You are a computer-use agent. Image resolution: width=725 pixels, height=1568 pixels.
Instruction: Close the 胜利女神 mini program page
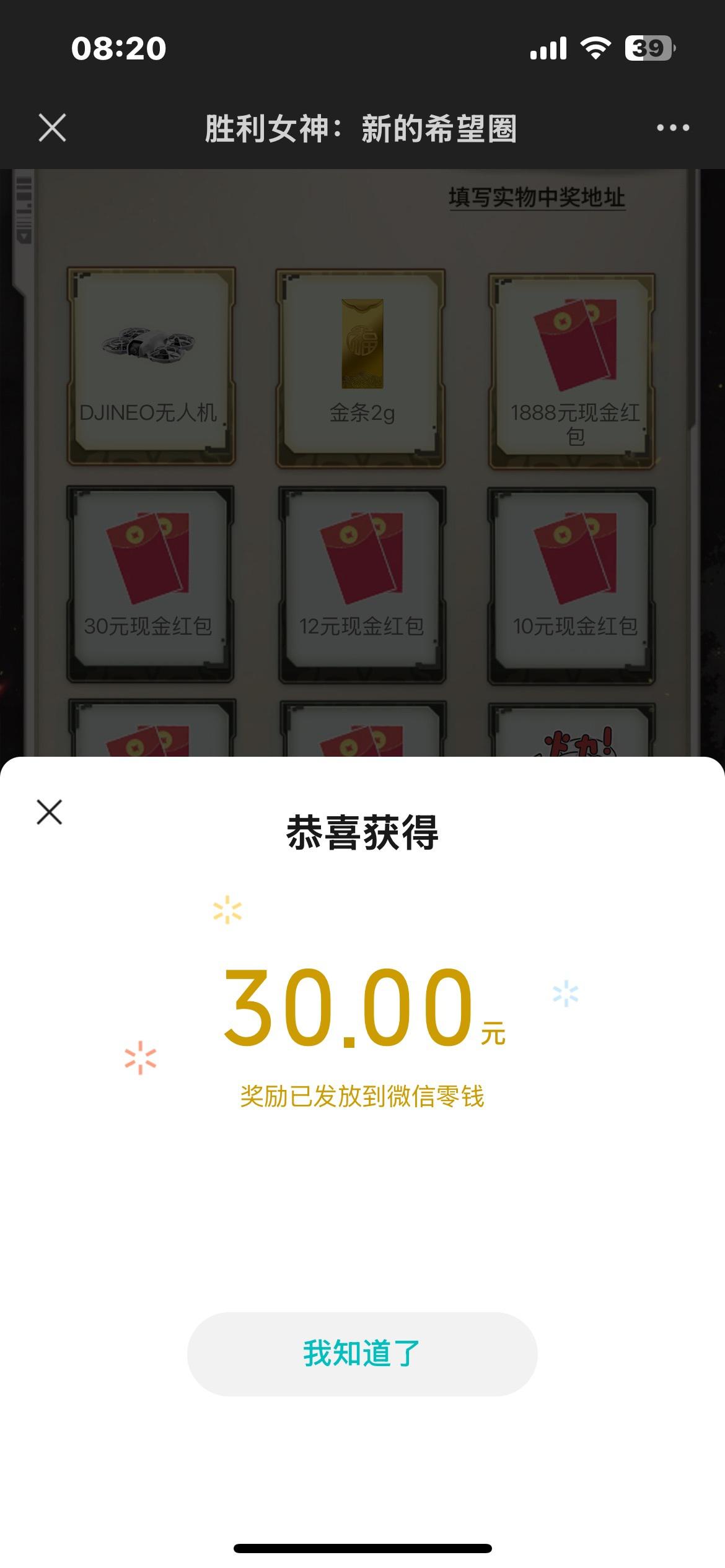52,128
